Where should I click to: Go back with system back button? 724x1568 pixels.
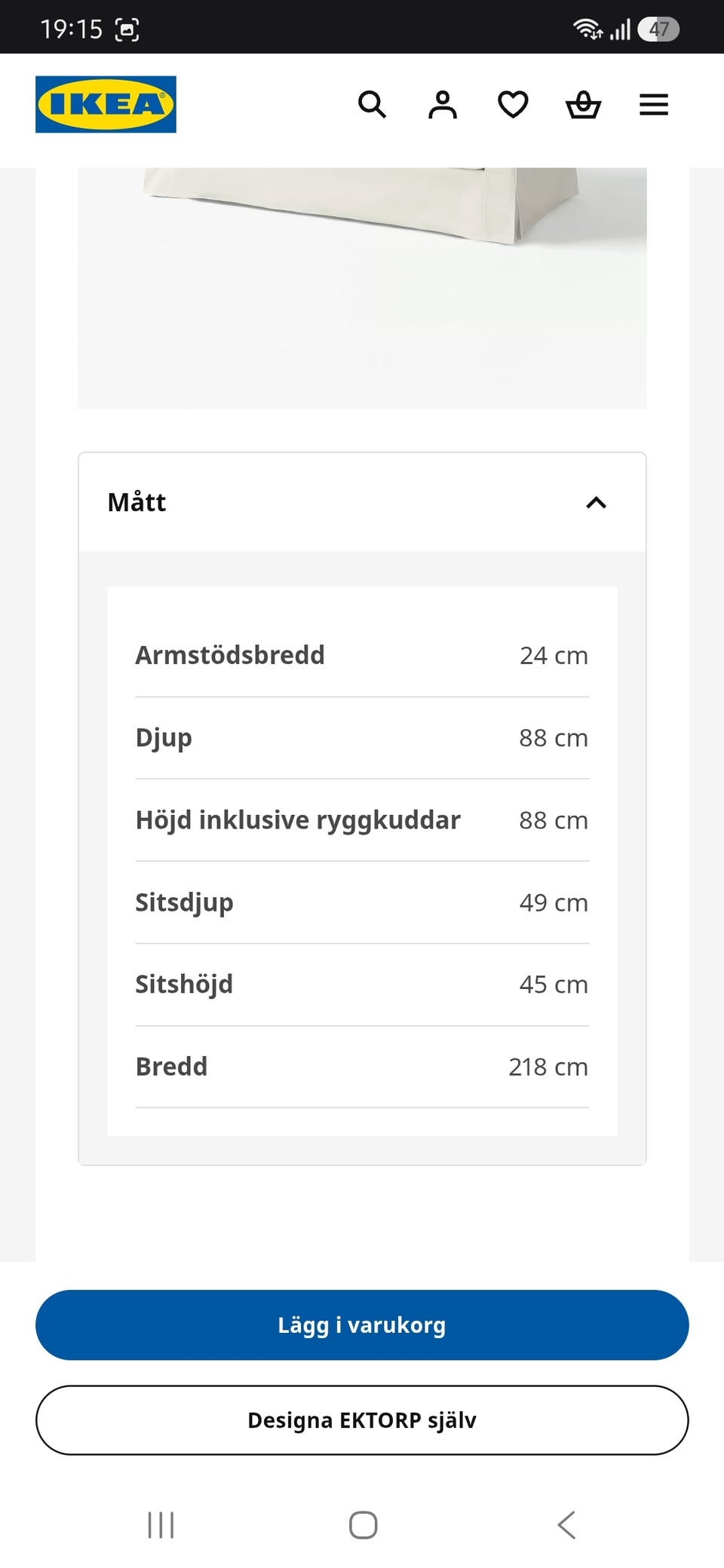coord(566,1524)
